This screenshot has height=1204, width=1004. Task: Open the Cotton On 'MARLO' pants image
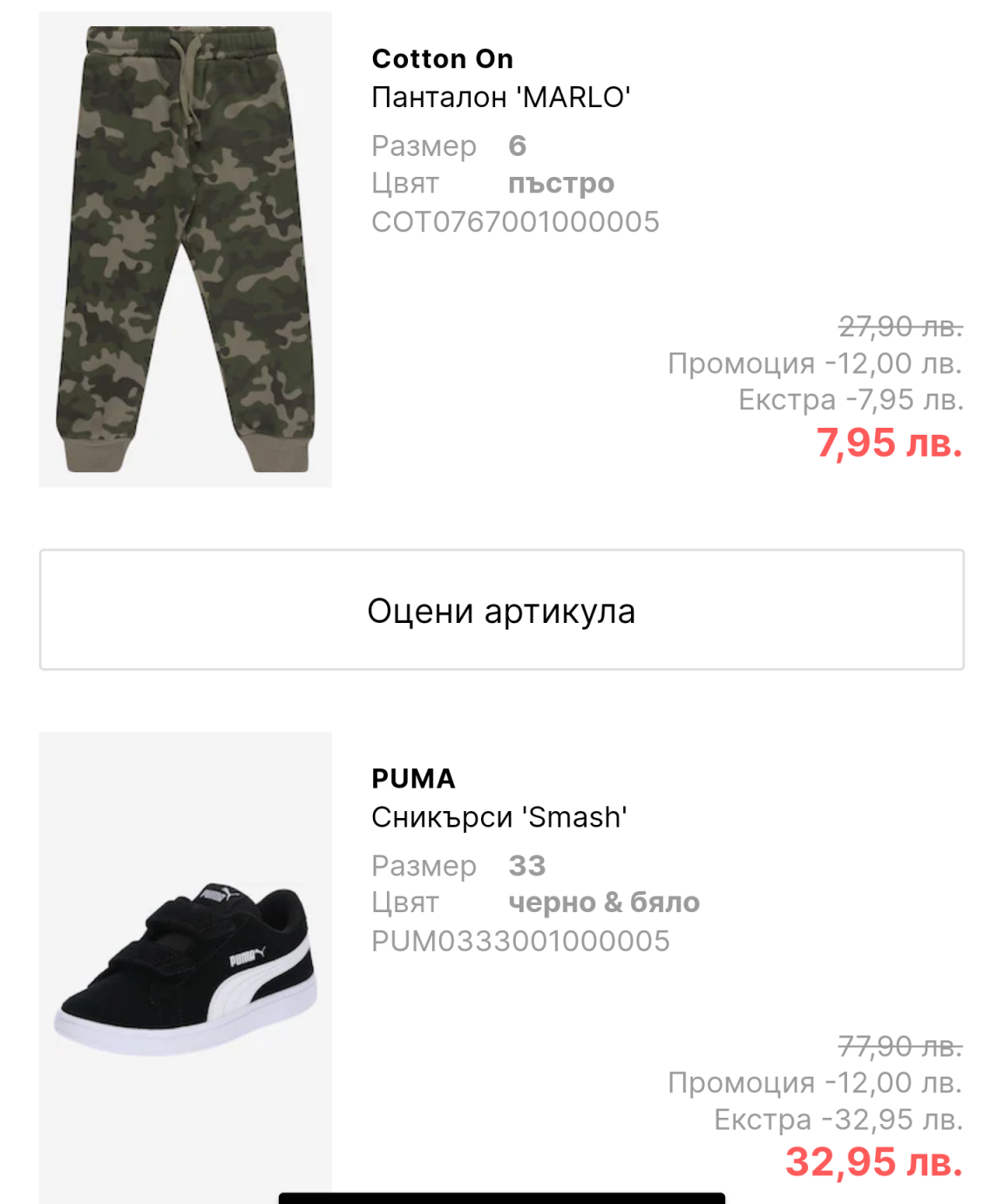[186, 249]
